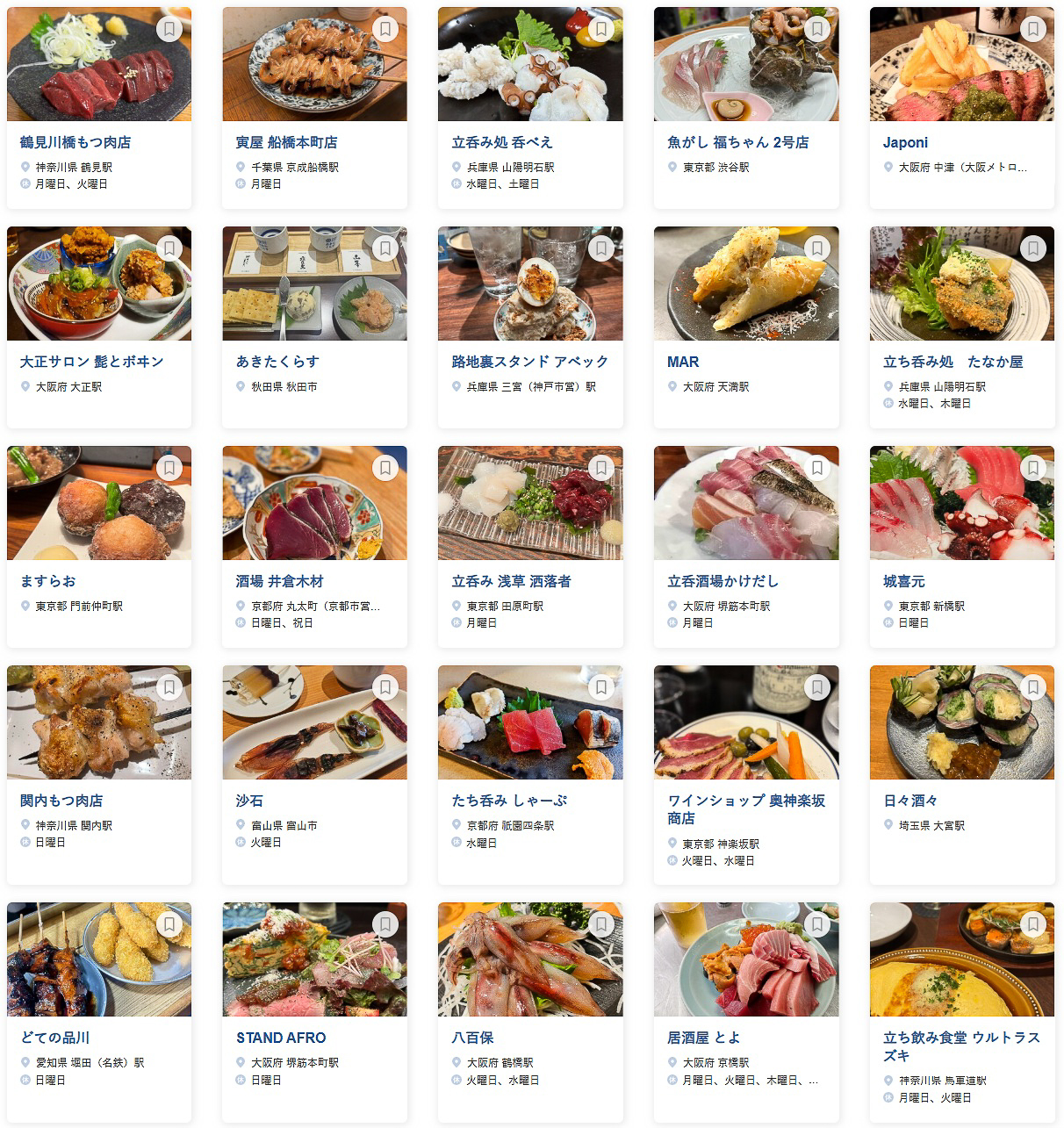This screenshot has width=1064, height=1128.
Task: Click the skewer photo on どての品川
Action: point(99,959)
